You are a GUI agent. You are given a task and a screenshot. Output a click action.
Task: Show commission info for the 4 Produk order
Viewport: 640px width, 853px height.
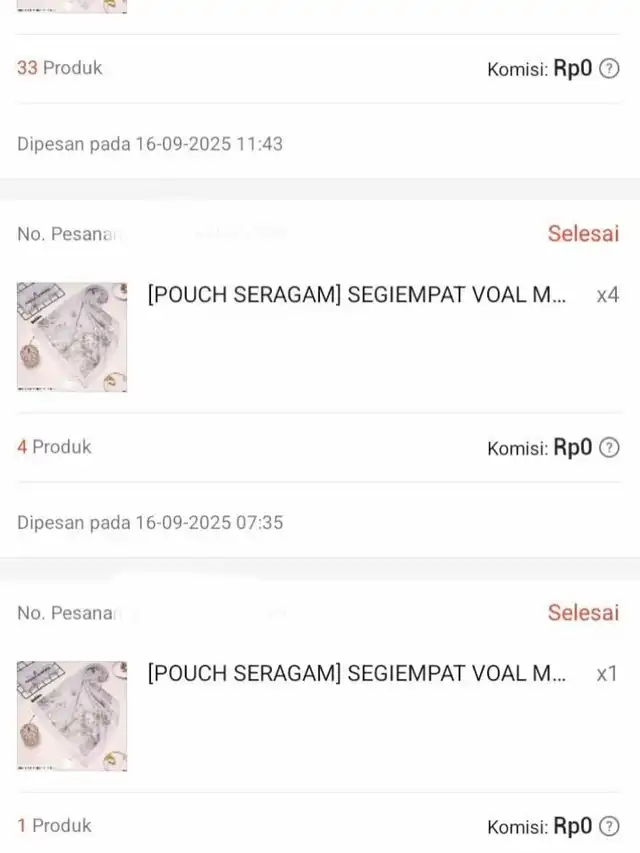pyautogui.click(x=609, y=448)
